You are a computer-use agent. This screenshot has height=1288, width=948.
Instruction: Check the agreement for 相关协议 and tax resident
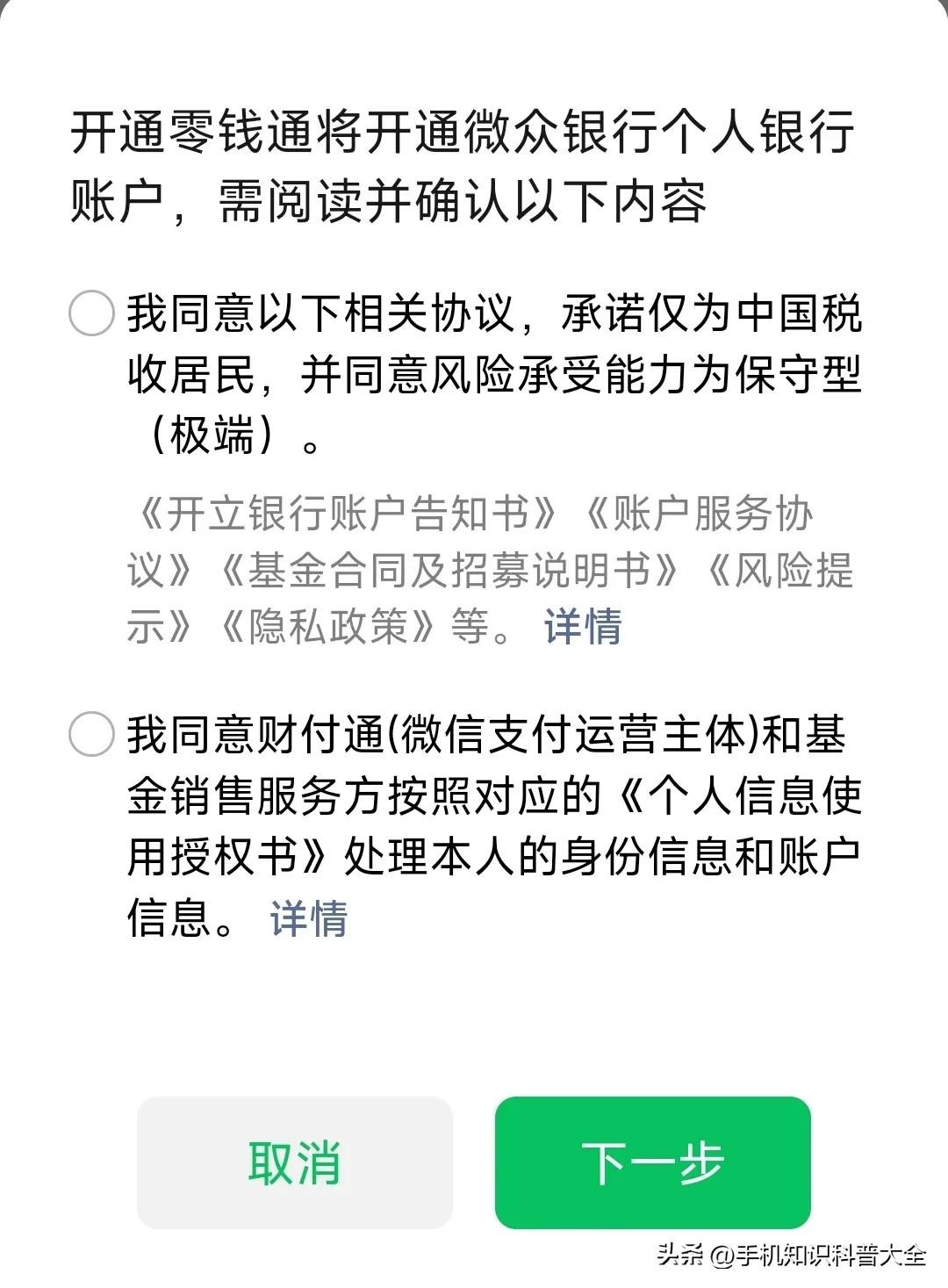click(92, 313)
